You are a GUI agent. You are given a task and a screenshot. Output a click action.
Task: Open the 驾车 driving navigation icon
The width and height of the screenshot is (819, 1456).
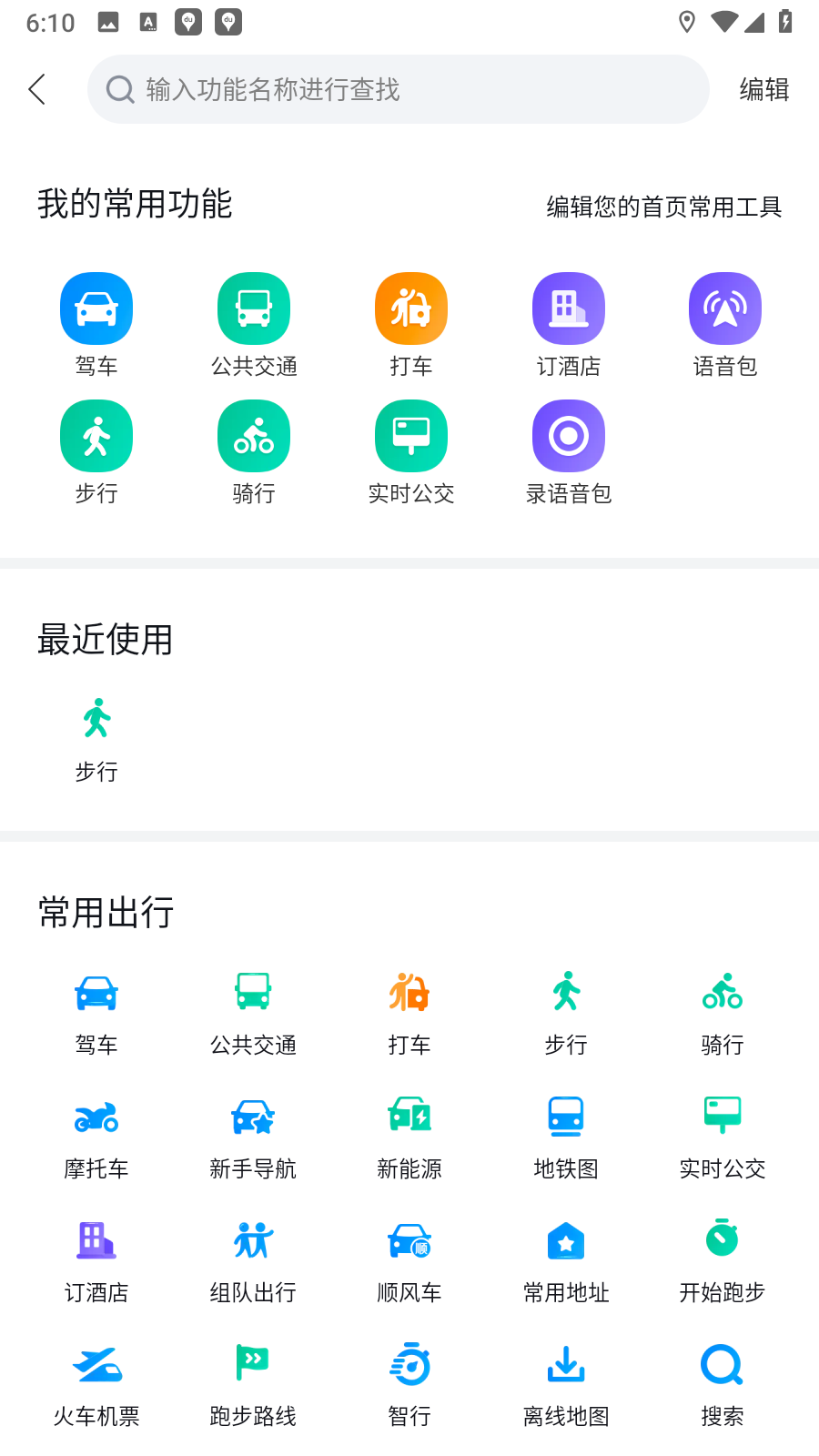[x=96, y=308]
